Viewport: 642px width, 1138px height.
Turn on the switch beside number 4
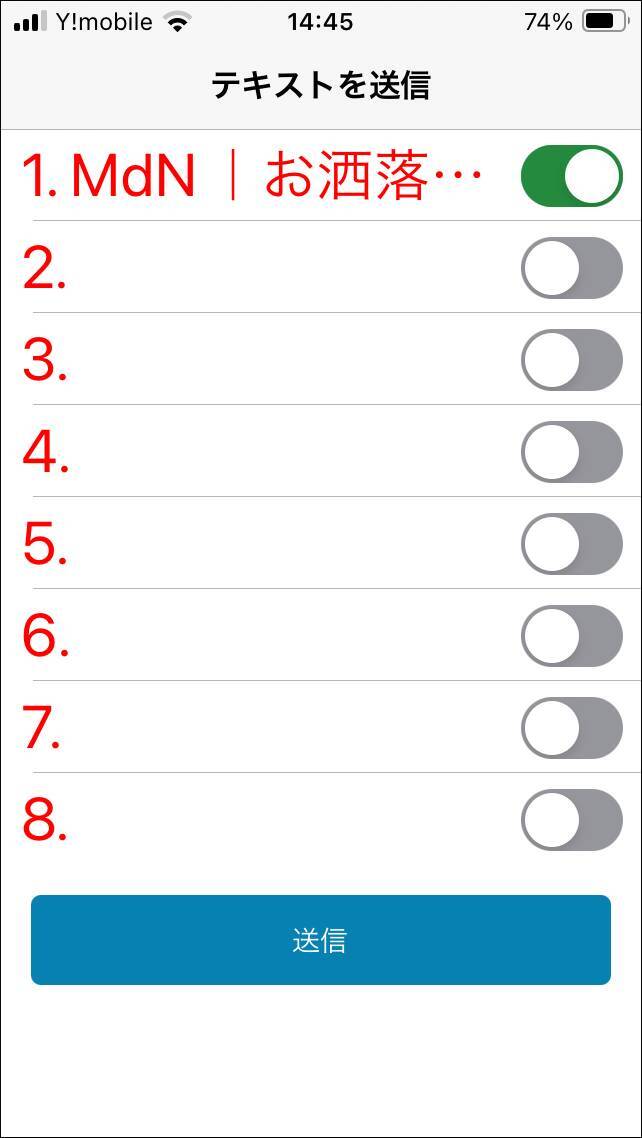(571, 452)
